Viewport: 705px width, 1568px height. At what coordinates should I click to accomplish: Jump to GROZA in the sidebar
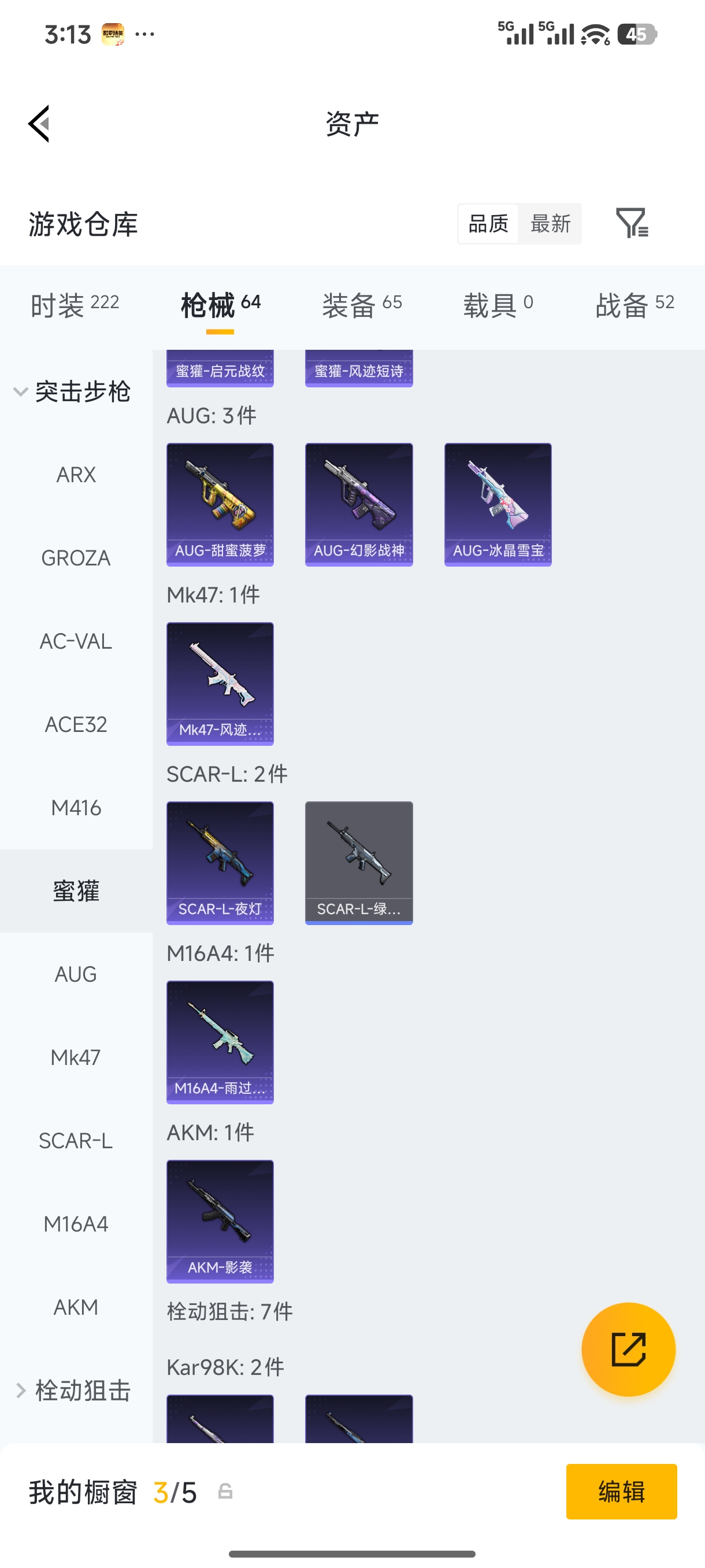(x=76, y=557)
